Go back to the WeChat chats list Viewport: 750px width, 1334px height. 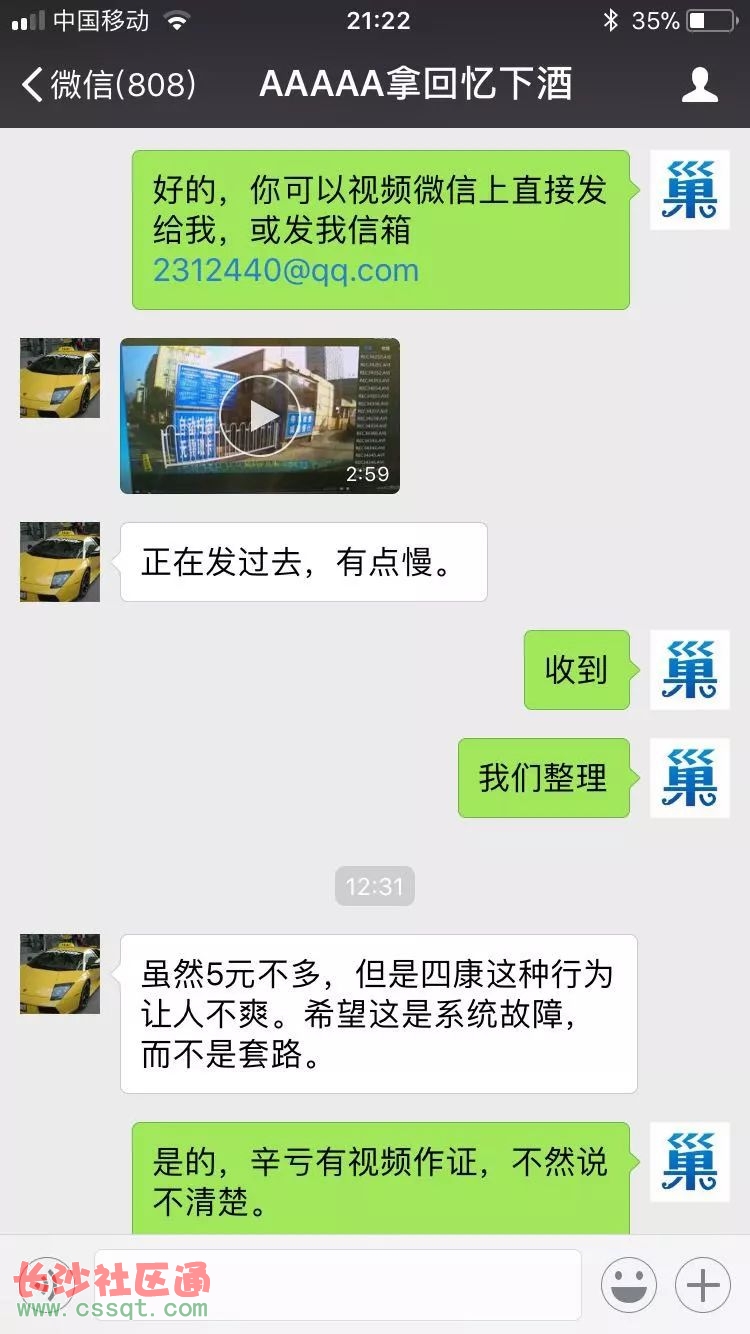point(108,85)
